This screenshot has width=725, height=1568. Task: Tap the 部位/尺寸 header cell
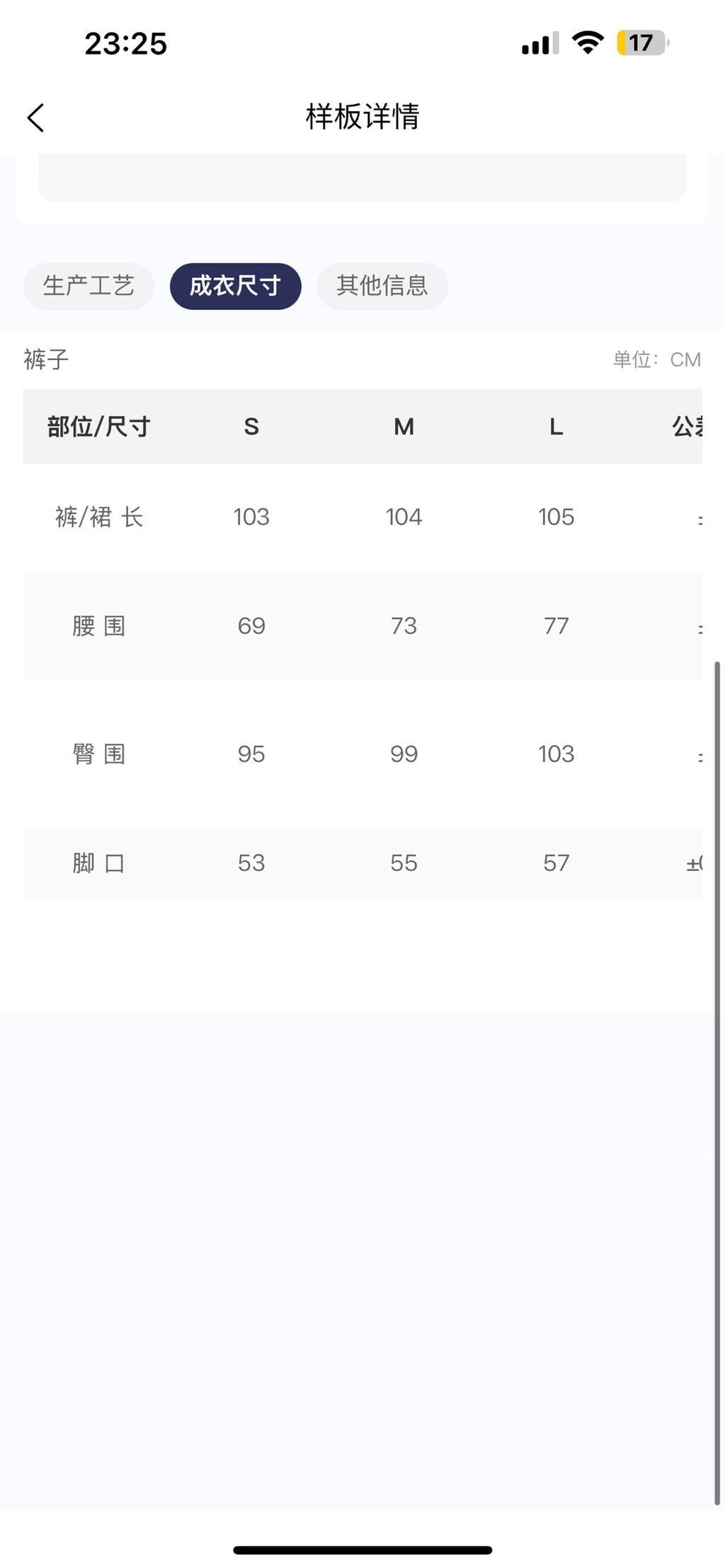point(99,426)
